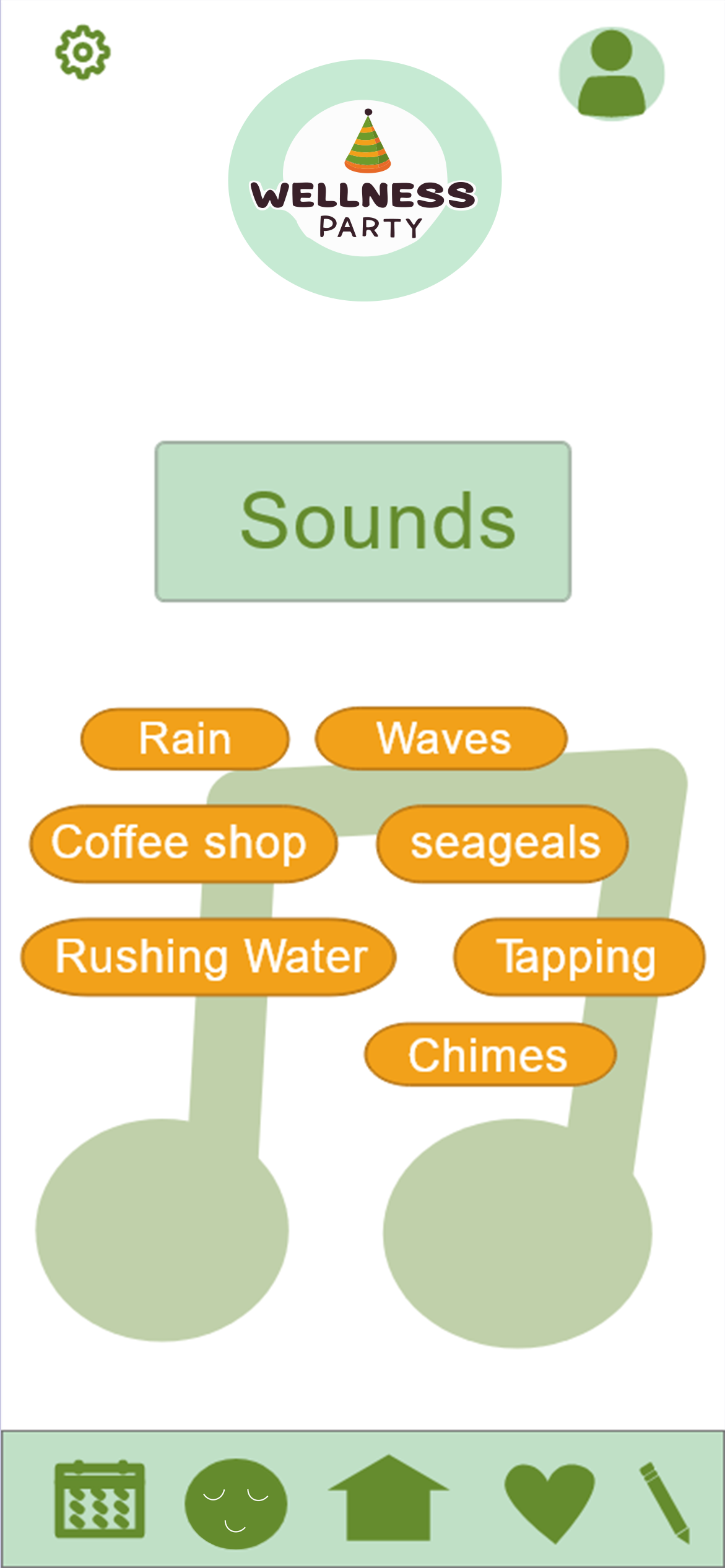Start the Rushing Water sound
Screen dimensions: 725x1568
click(209, 957)
